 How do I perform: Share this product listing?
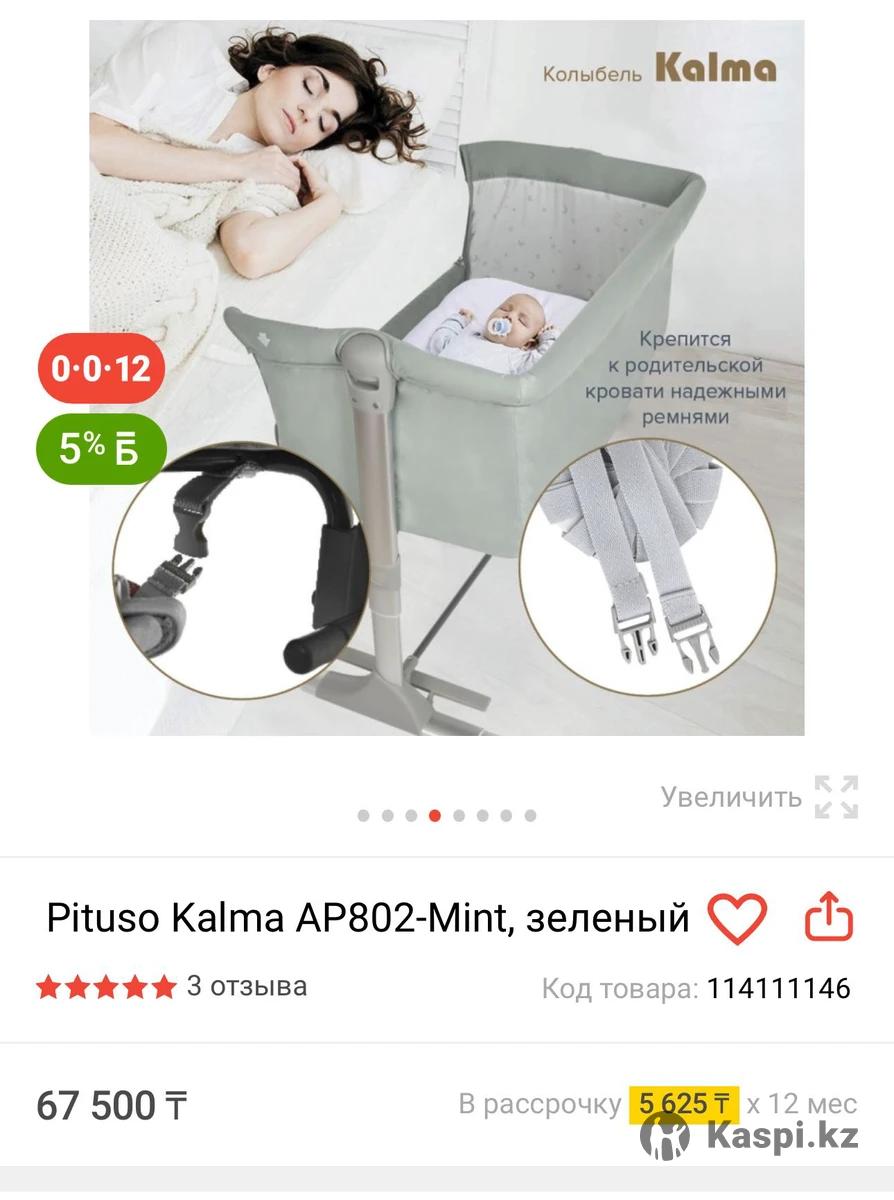(x=829, y=917)
